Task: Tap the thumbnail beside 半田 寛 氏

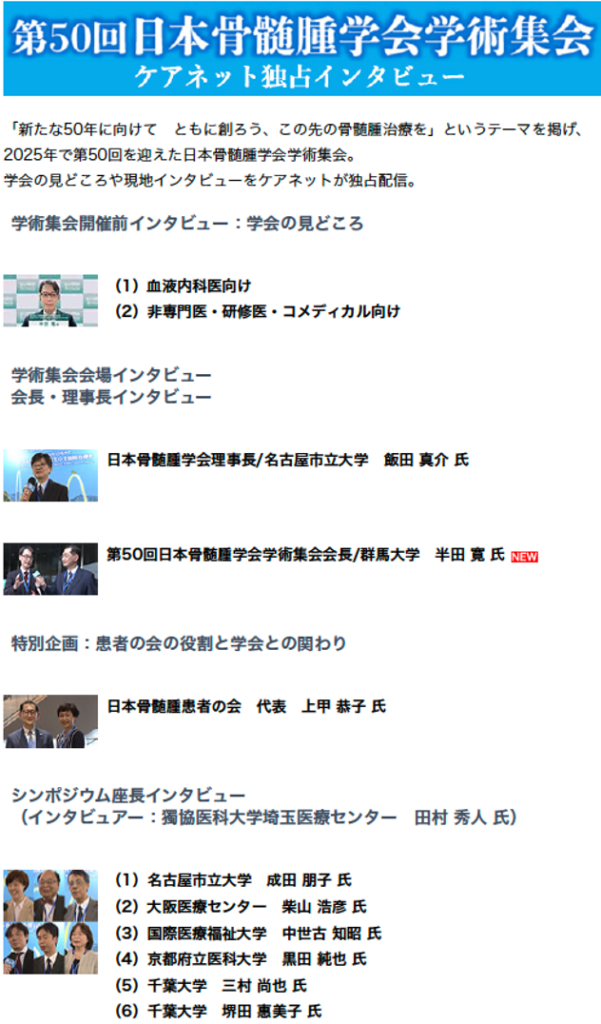Action: pos(50,568)
